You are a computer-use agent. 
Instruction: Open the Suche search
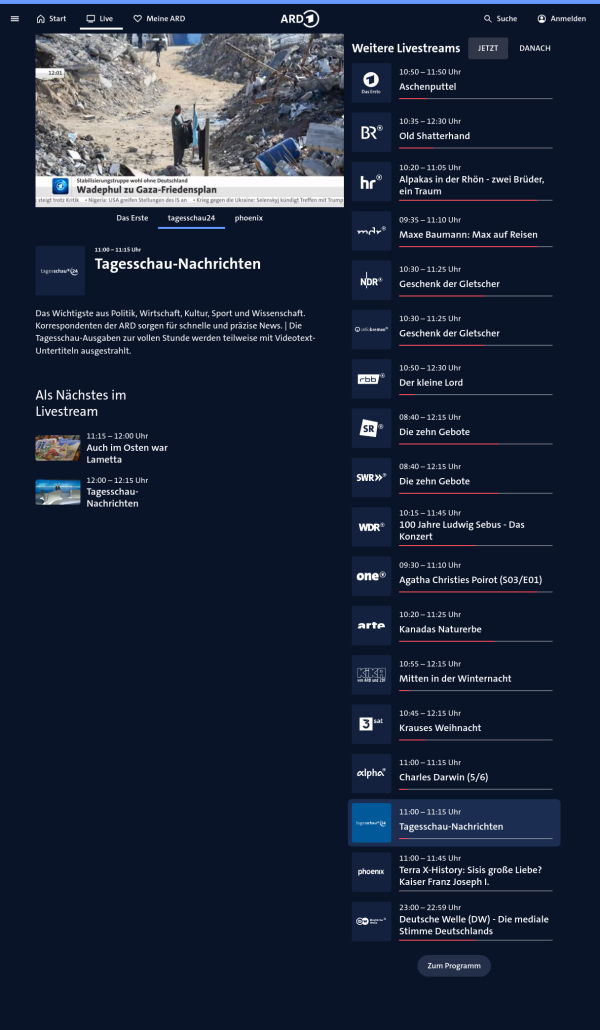point(500,18)
